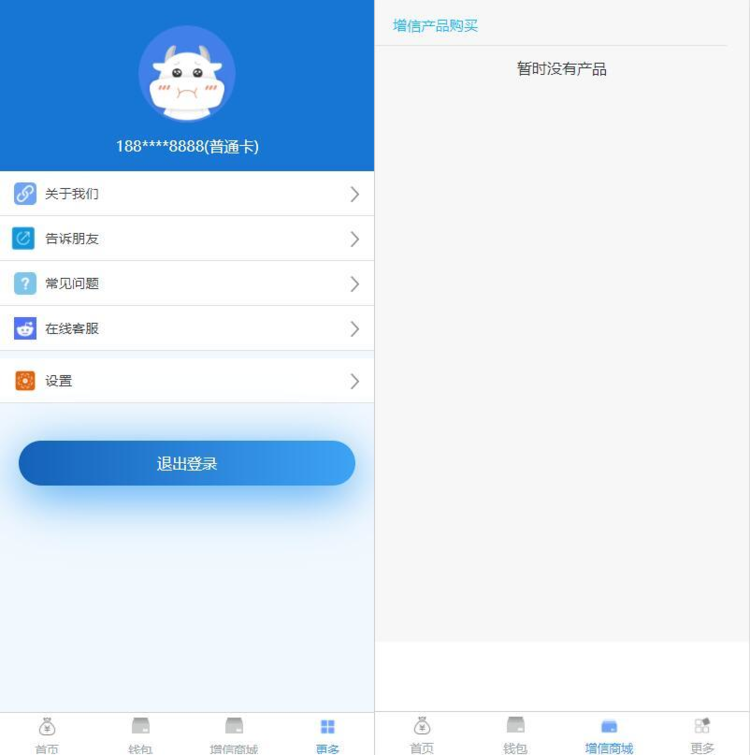
Task: Open 告诉朋友 to share with friends
Action: (x=187, y=239)
